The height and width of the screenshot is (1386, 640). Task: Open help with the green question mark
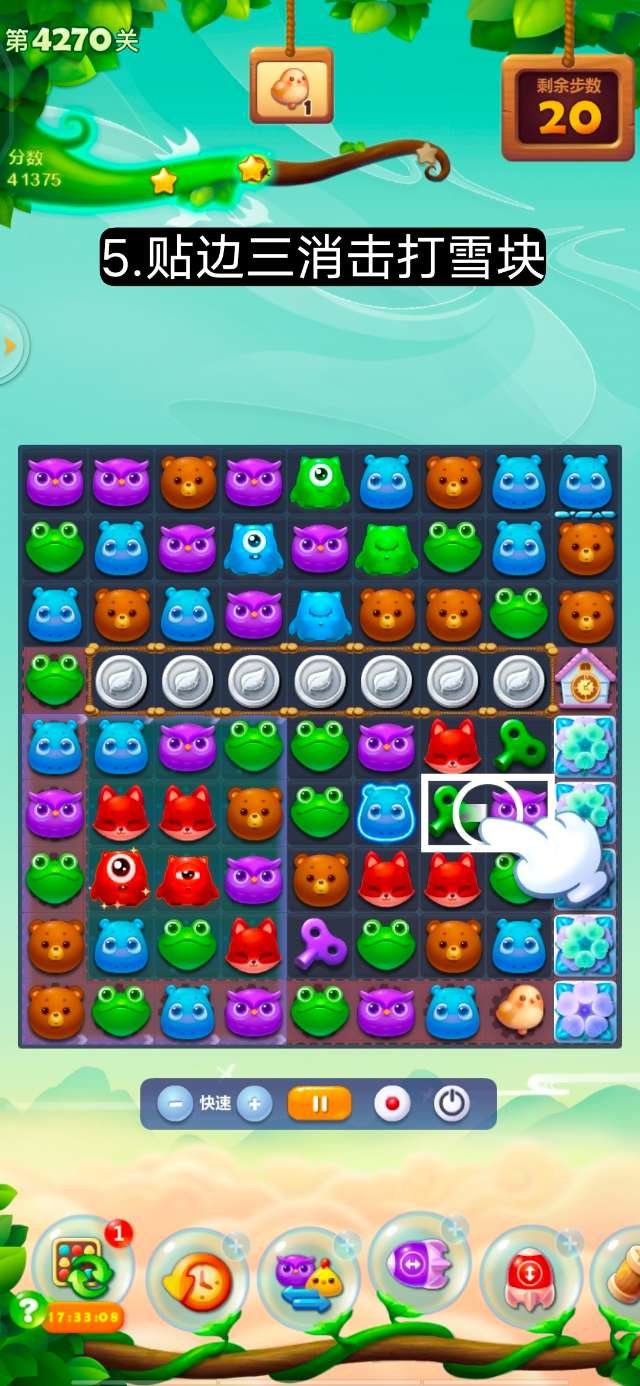(x=25, y=1308)
